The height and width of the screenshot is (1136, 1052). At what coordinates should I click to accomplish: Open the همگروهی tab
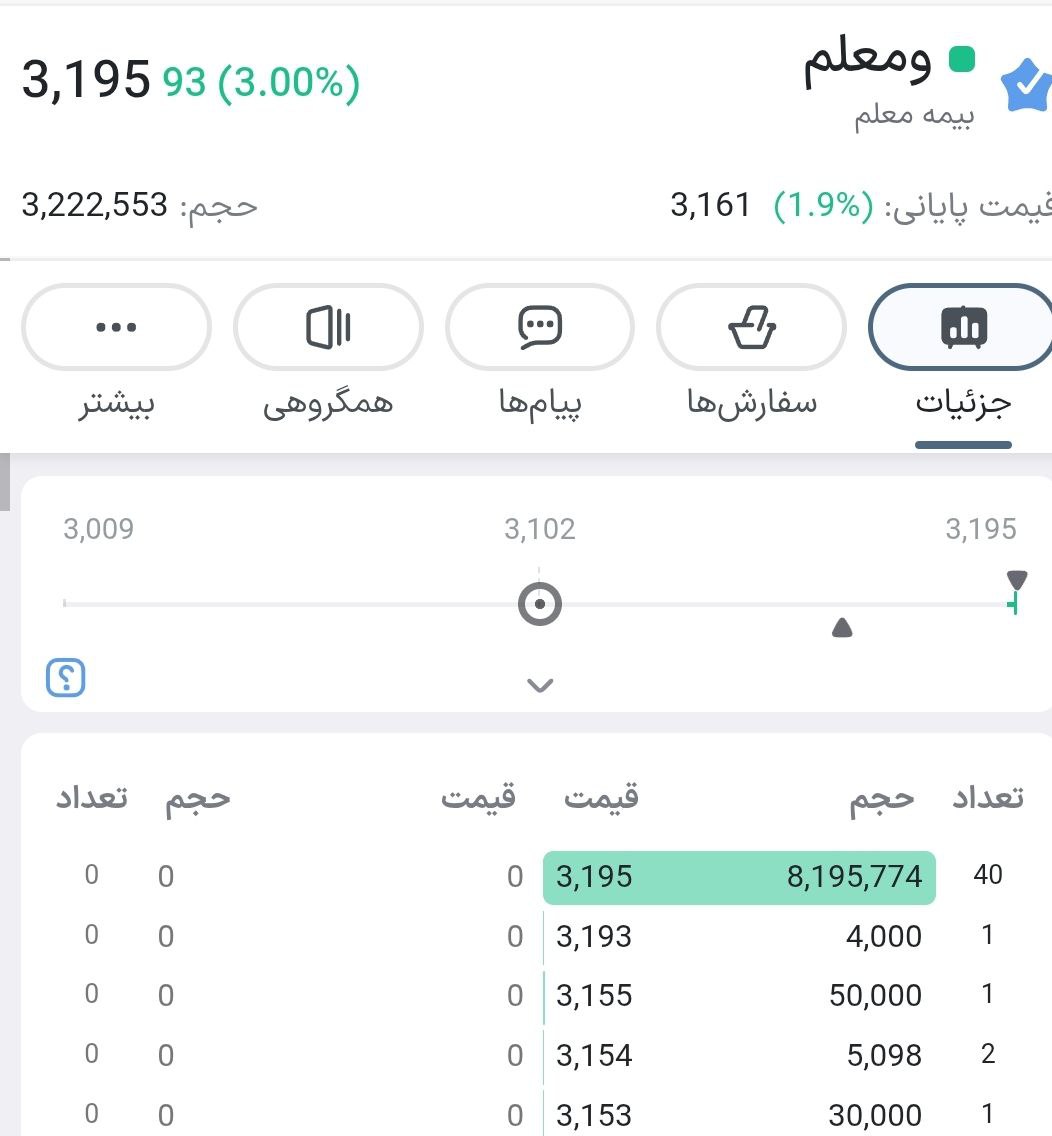coord(328,328)
